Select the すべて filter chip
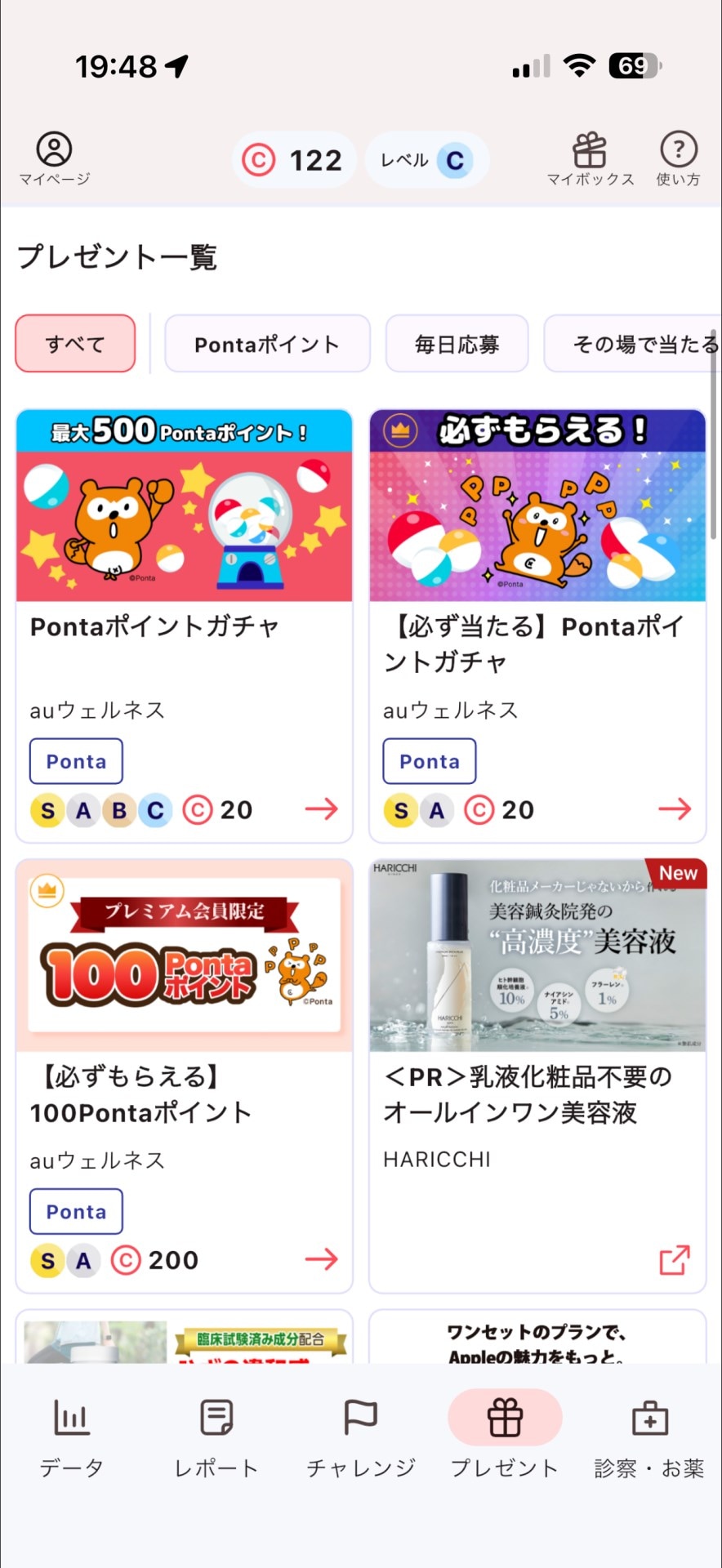 click(x=75, y=344)
